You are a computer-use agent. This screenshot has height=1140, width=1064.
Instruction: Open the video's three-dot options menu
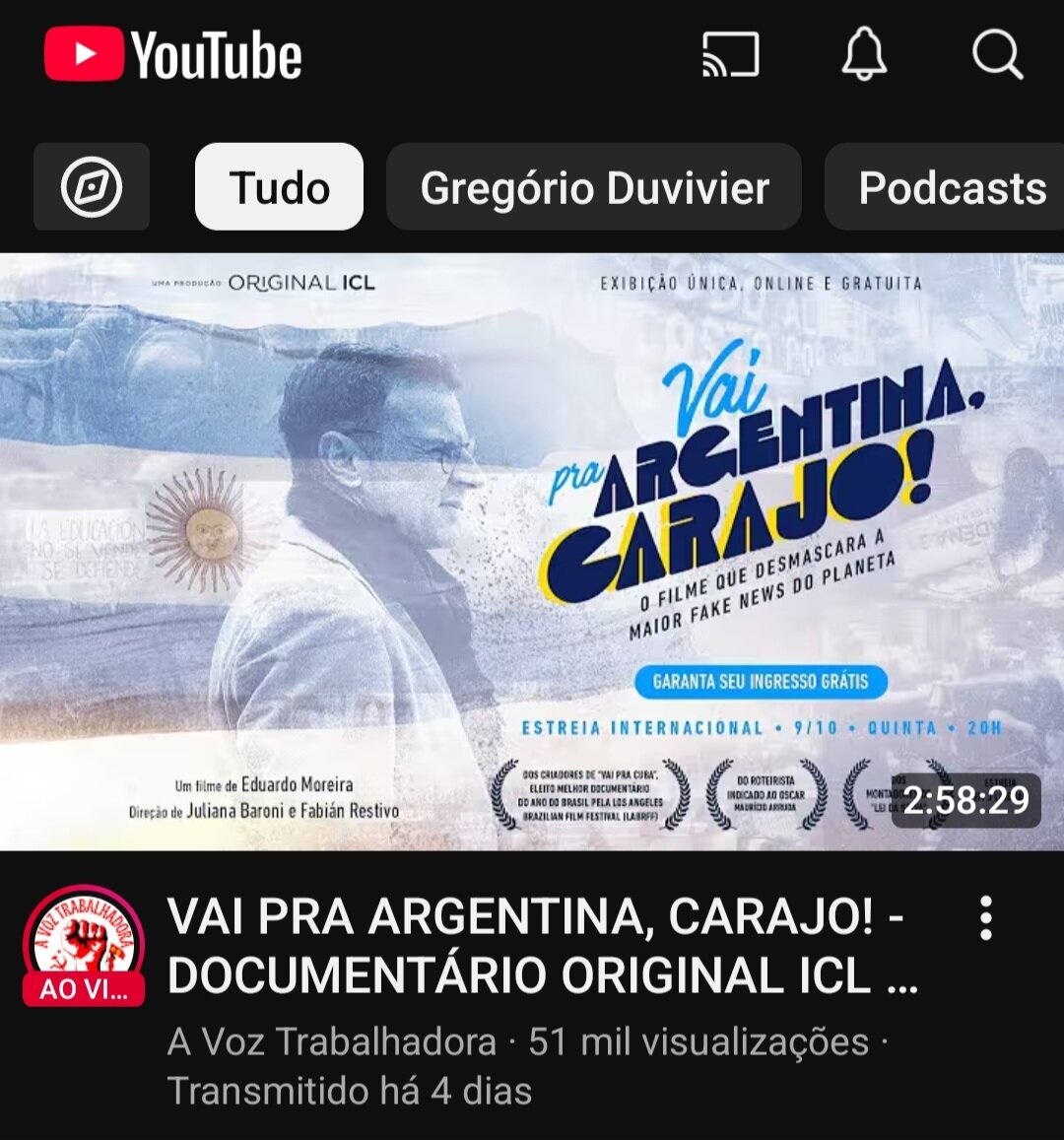985,919
